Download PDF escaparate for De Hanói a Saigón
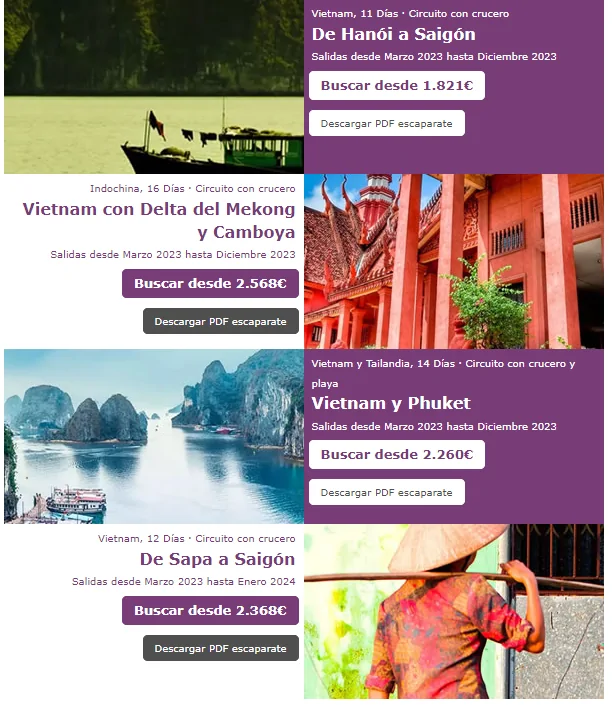 (386, 124)
